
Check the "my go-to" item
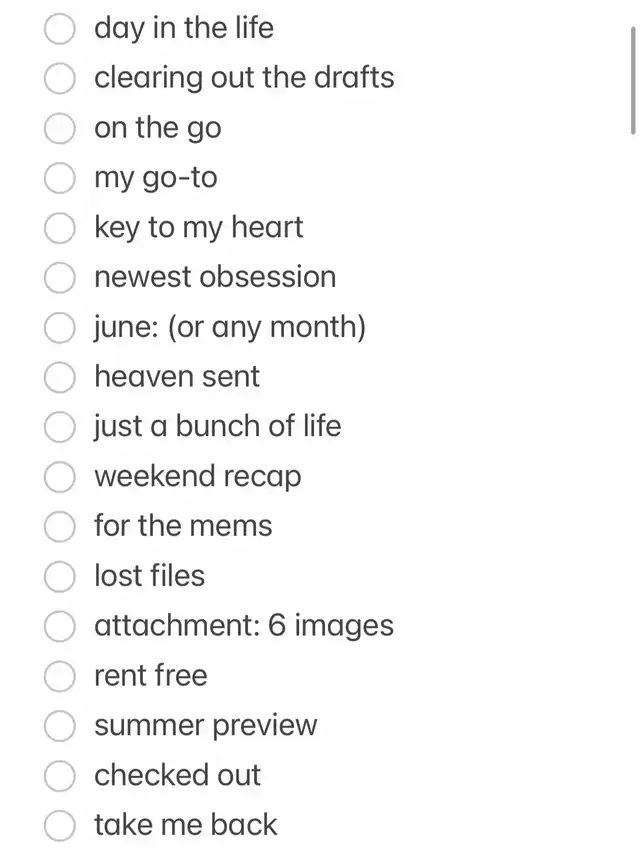[60, 178]
